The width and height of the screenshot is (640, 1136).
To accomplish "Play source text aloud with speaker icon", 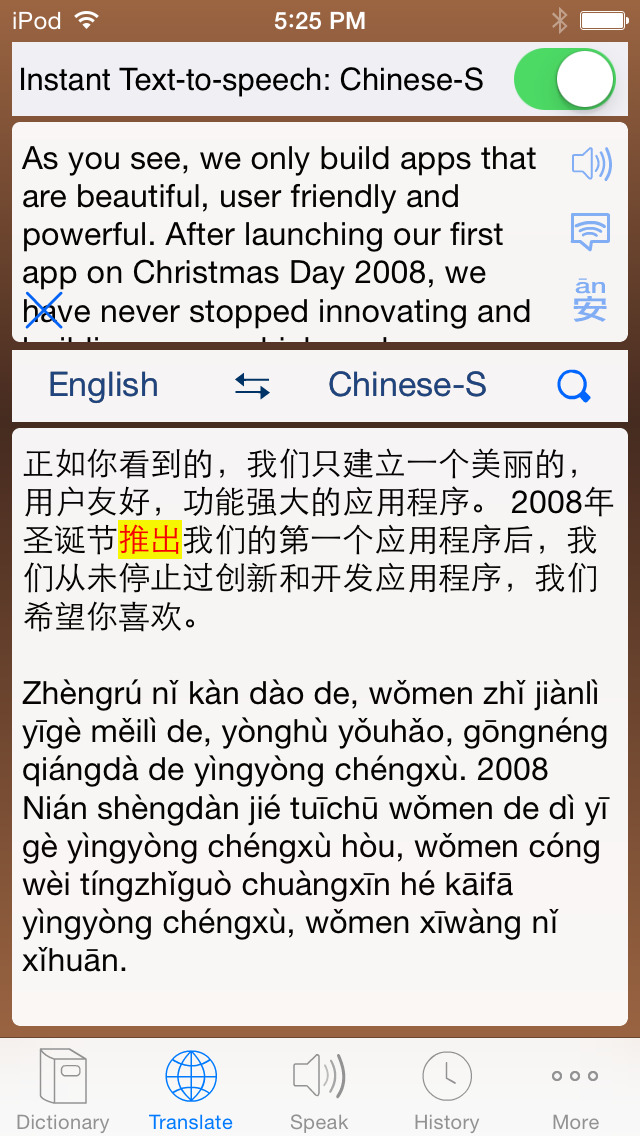I will [x=590, y=164].
